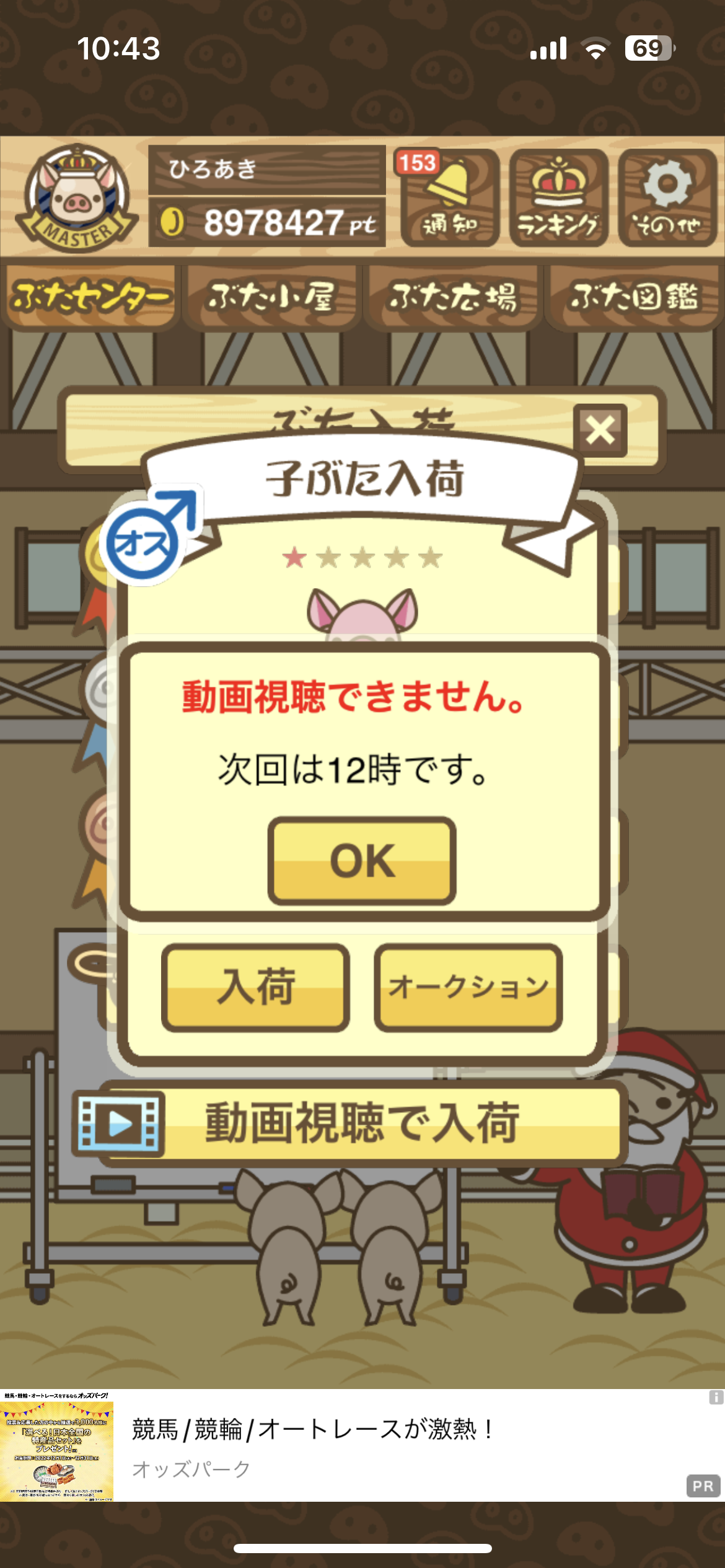
Task: Switch to the ぶた小屋 tab
Action: tap(271, 297)
